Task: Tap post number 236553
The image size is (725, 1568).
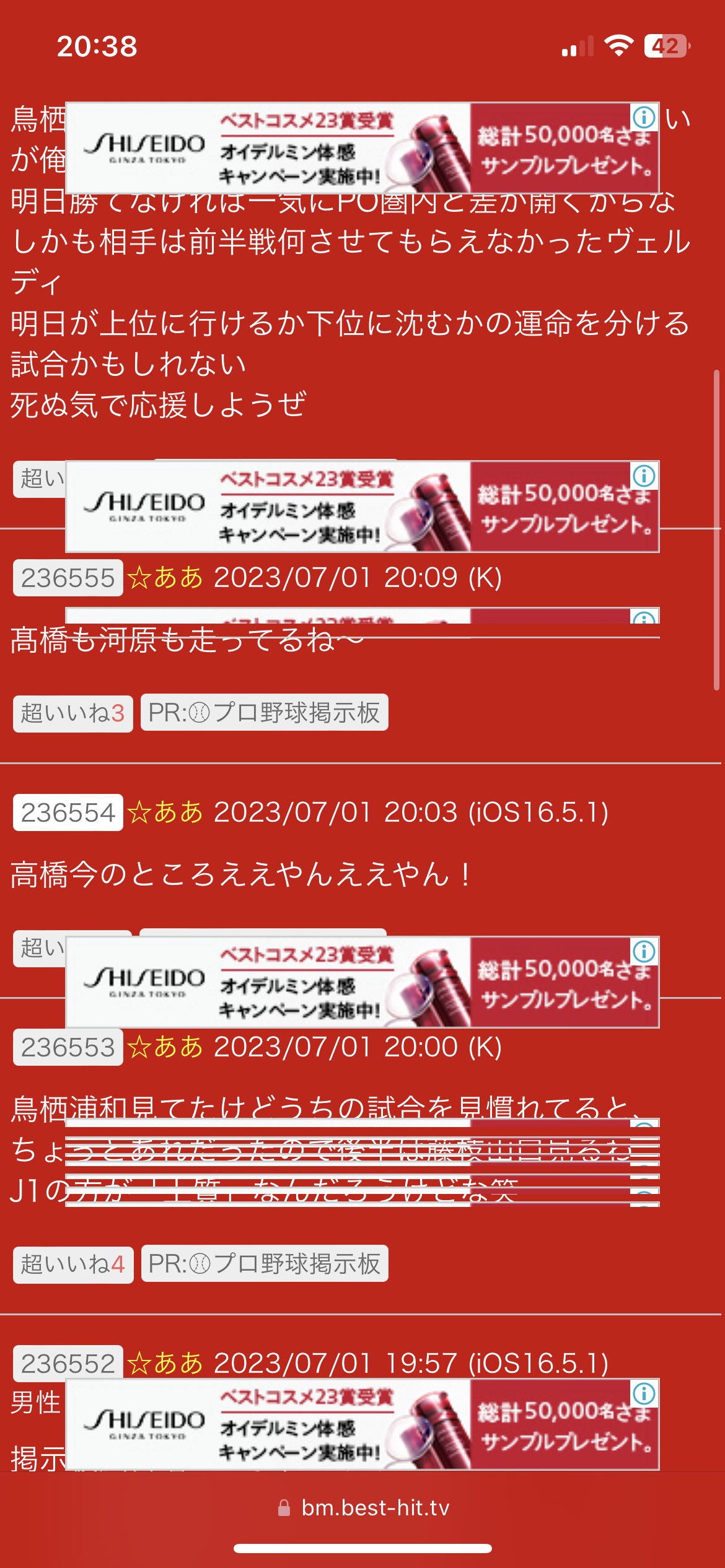Action: [68, 1047]
